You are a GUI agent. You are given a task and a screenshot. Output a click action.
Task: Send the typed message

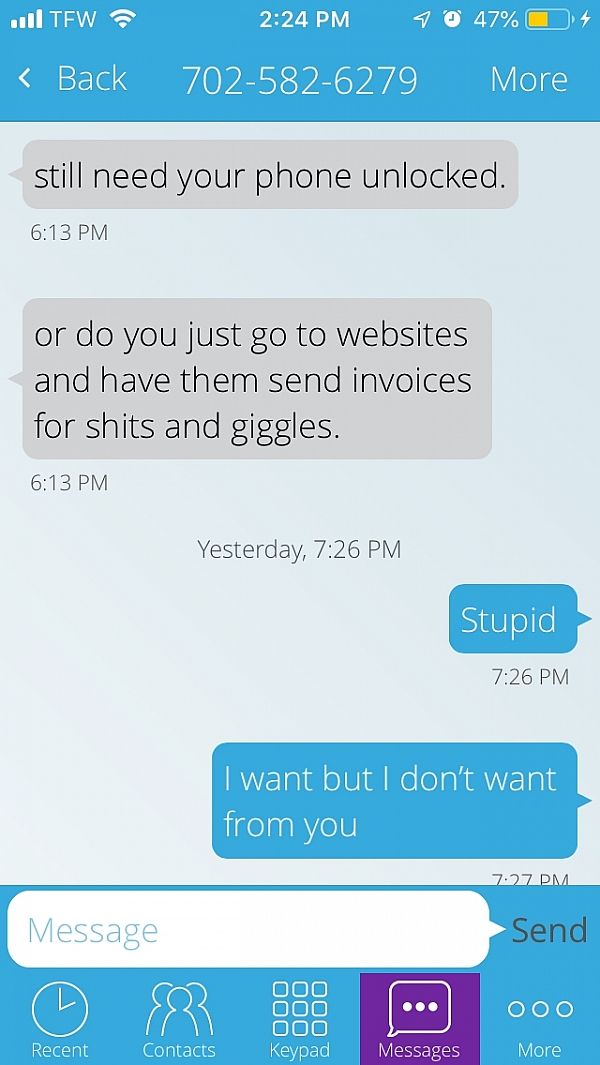[548, 930]
